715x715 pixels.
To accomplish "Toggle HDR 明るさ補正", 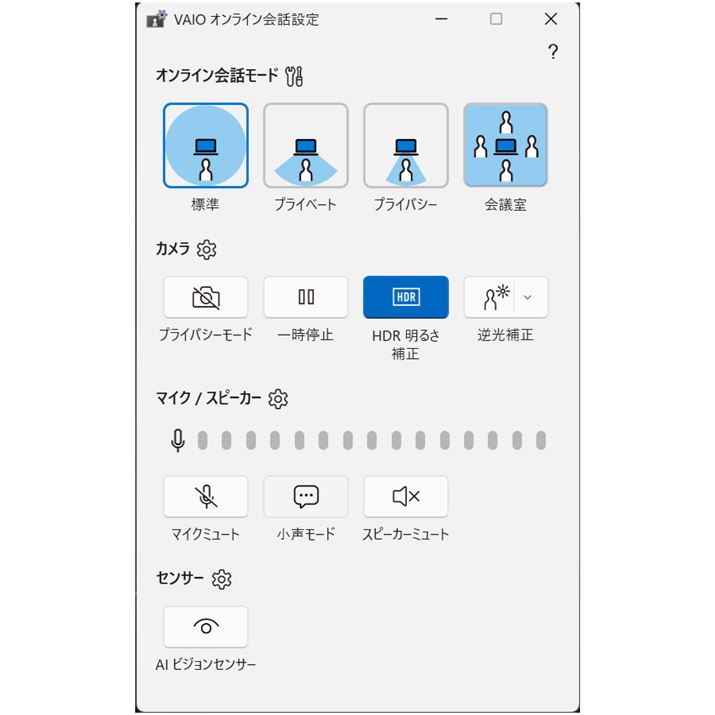I will point(405,297).
